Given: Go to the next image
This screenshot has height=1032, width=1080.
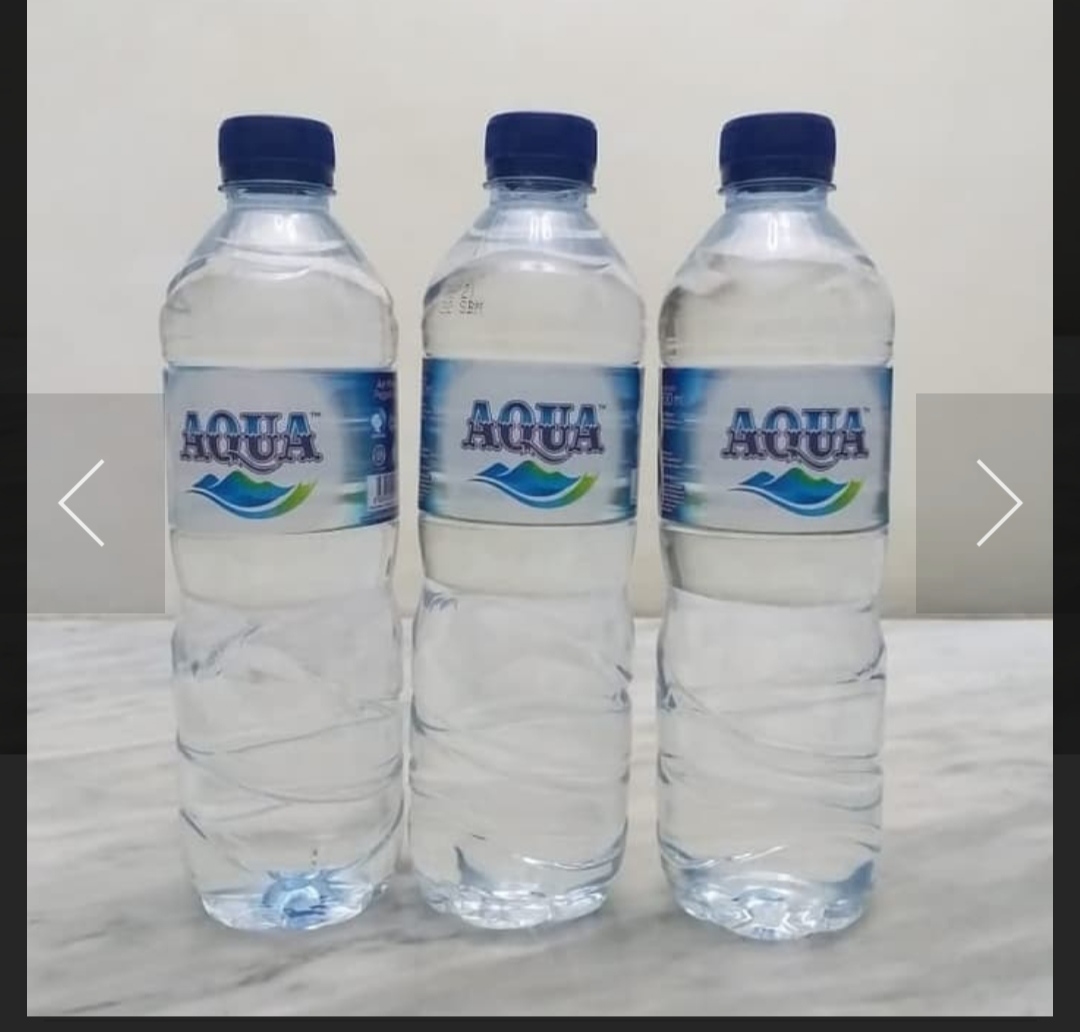Looking at the screenshot, I should 998,503.
